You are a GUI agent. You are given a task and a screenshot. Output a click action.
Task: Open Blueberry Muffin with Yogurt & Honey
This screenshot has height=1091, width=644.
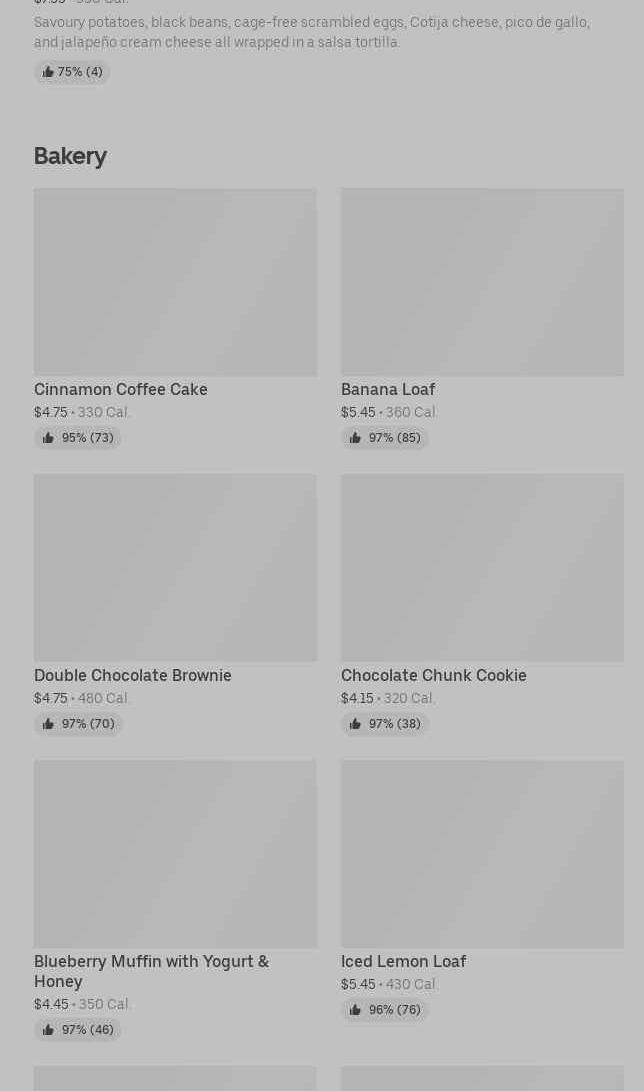coord(175,900)
